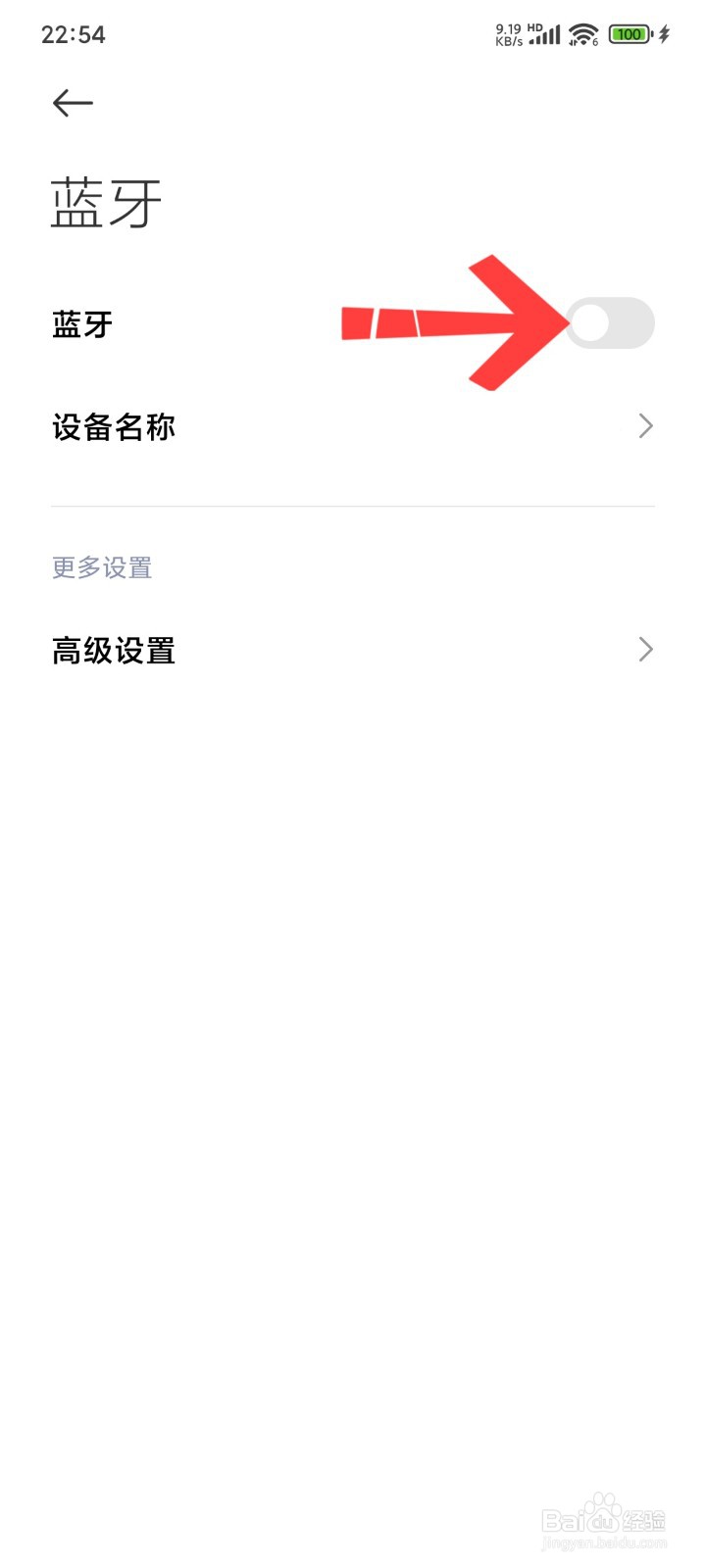Open 高级设置 via its chevron arrow
706x1568 pixels.
[x=644, y=649]
